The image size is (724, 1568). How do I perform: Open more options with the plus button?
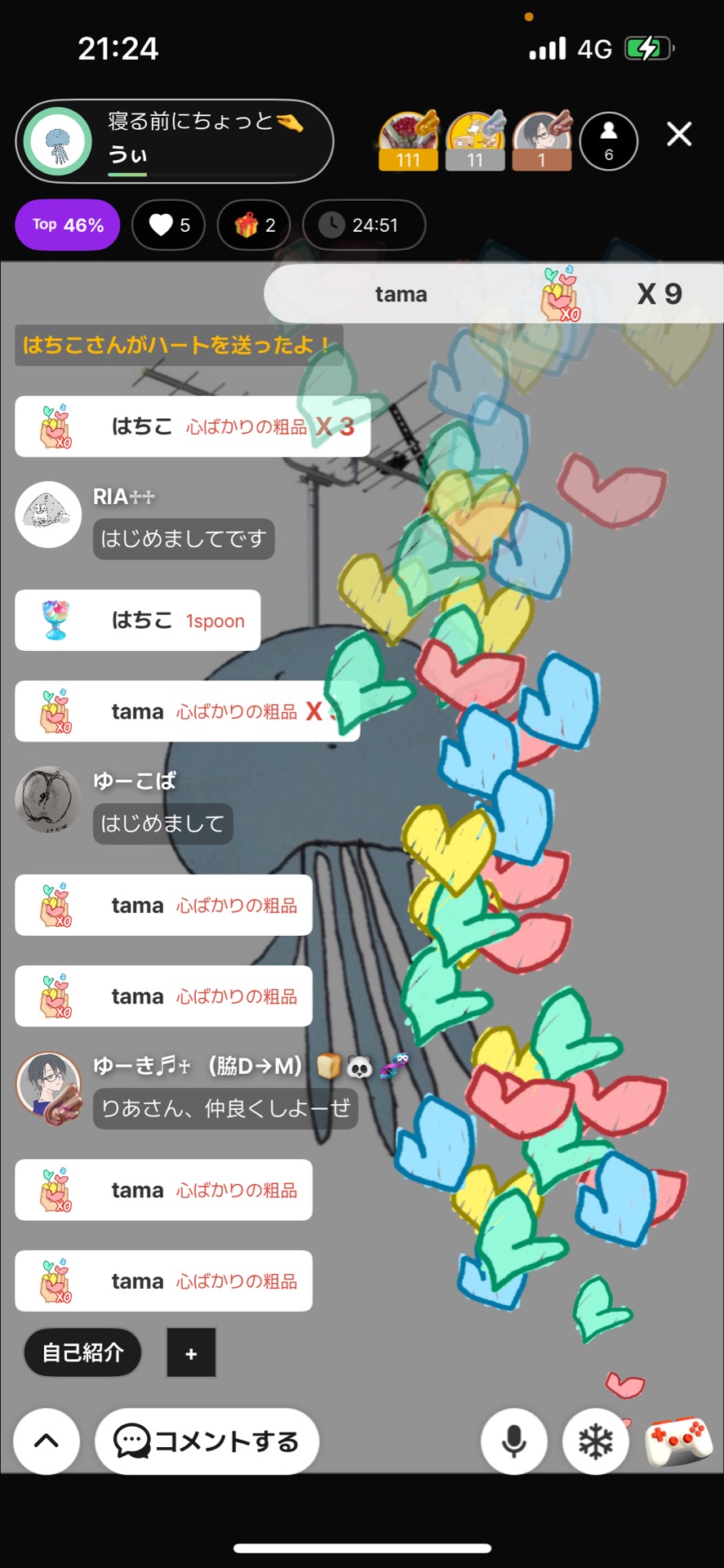tap(191, 1353)
